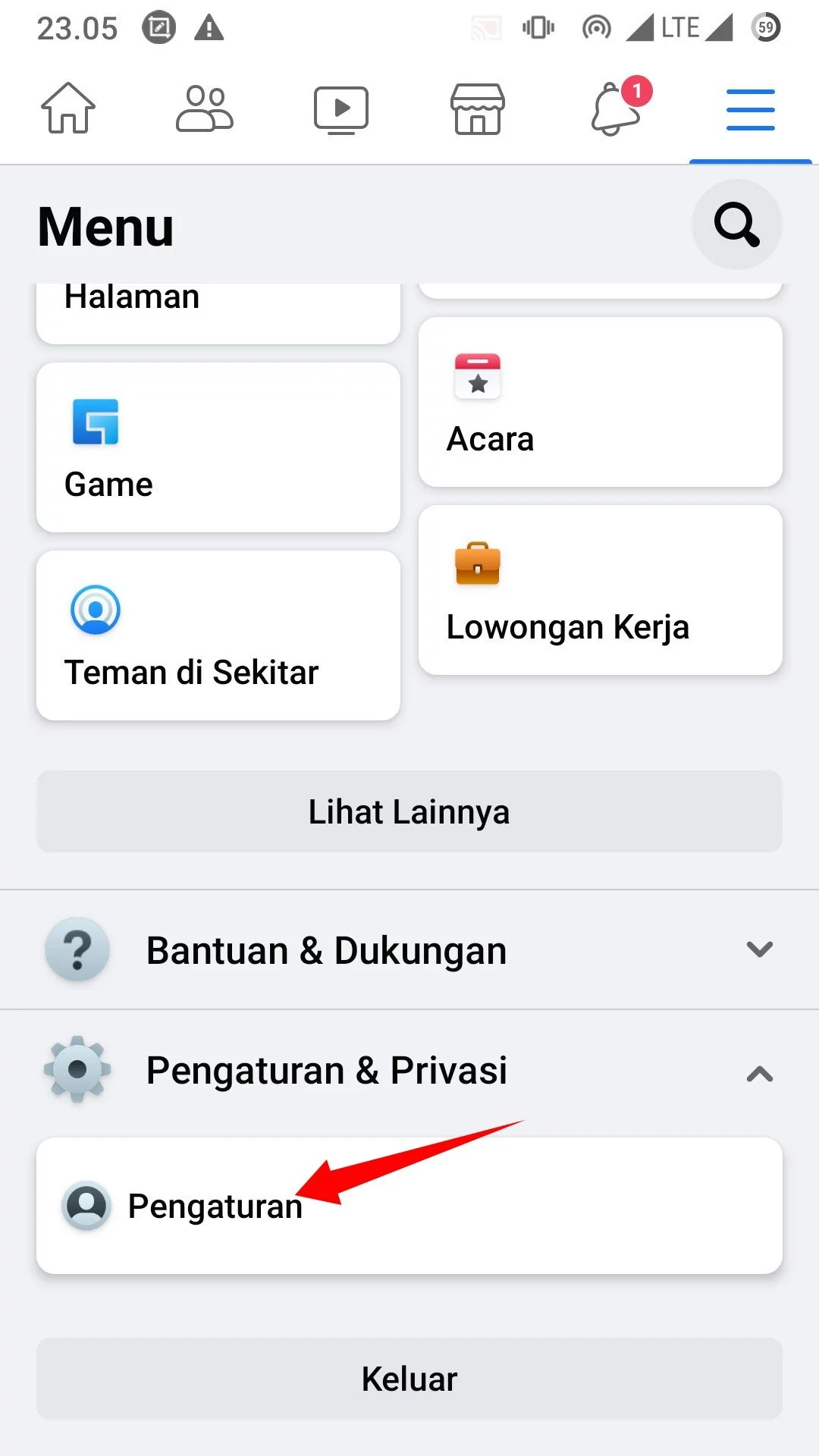The height and width of the screenshot is (1456, 819).
Task: Open Watch via the video player icon
Action: coord(340,108)
